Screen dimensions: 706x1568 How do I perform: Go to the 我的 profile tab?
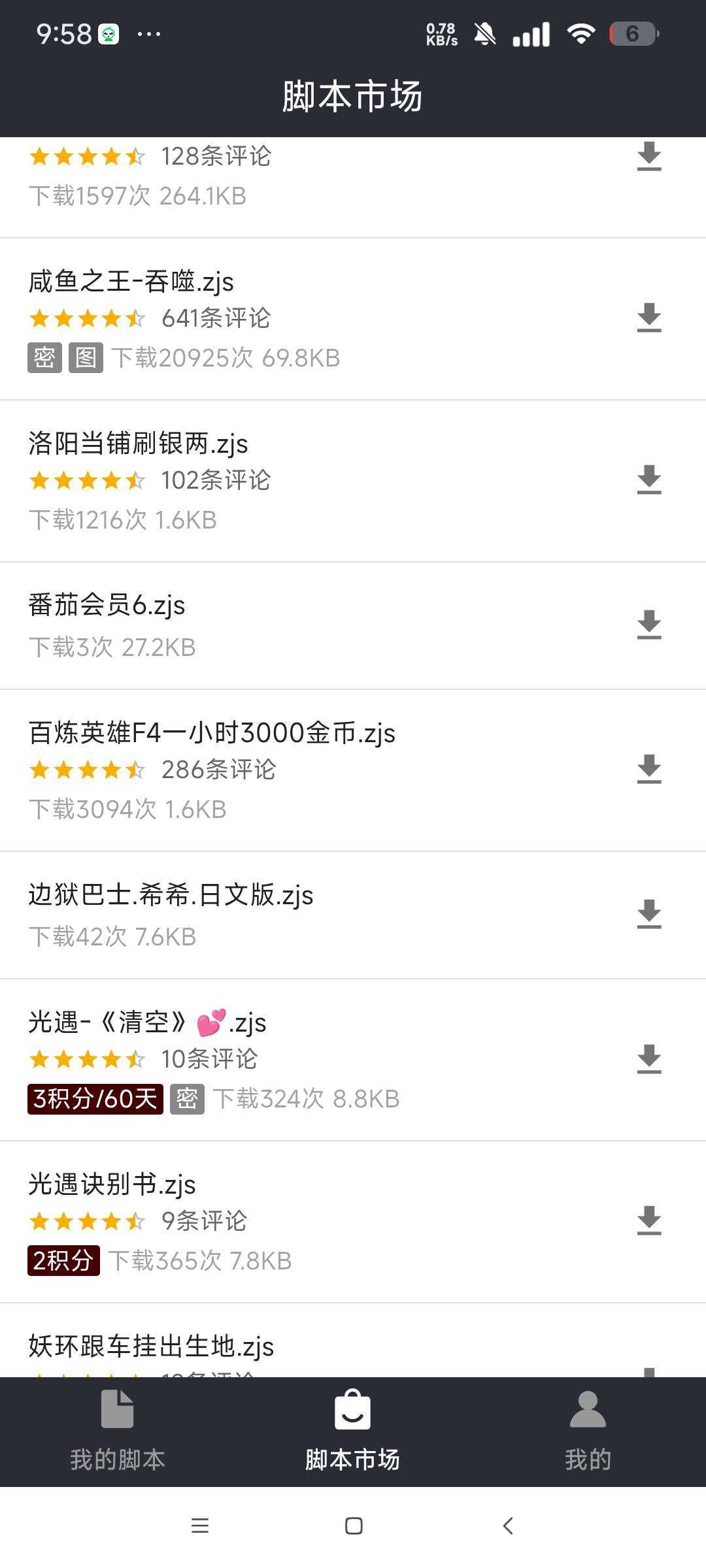click(588, 1432)
